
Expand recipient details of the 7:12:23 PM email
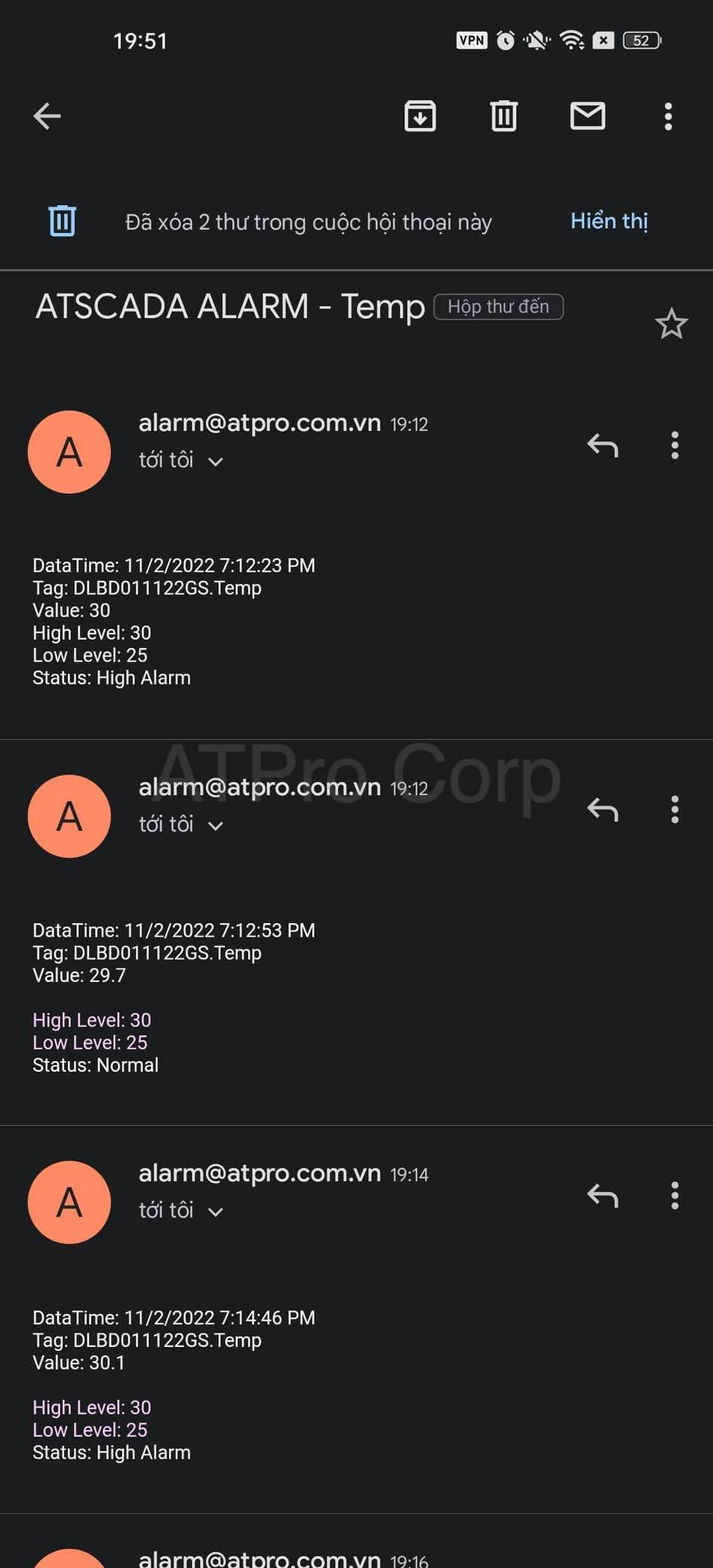point(215,461)
